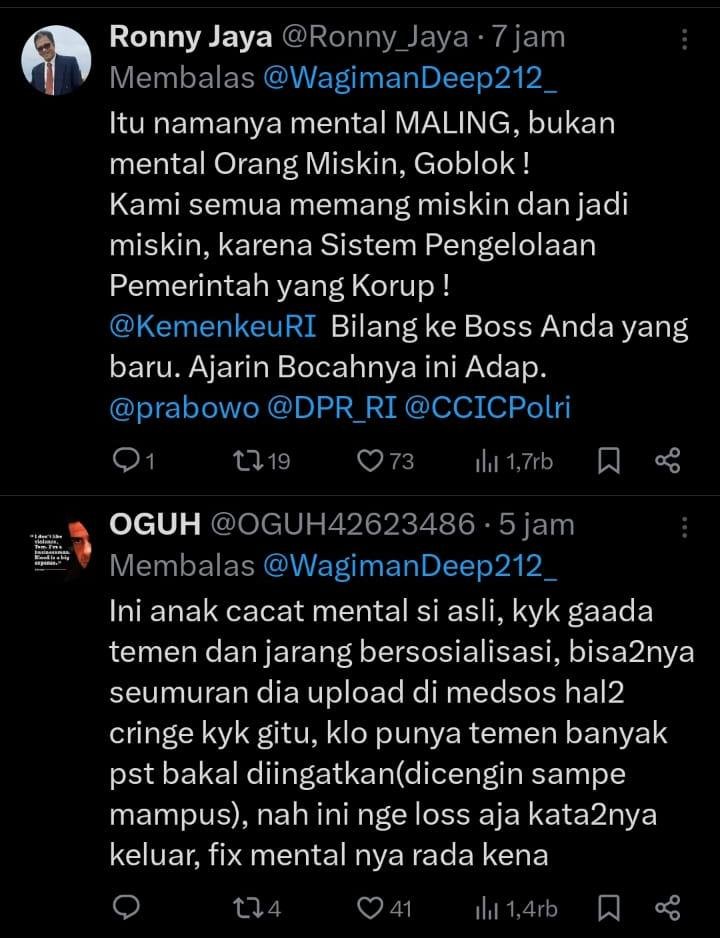
Task: Open Ronny Jaya's profile picture
Action: [x=56, y=62]
